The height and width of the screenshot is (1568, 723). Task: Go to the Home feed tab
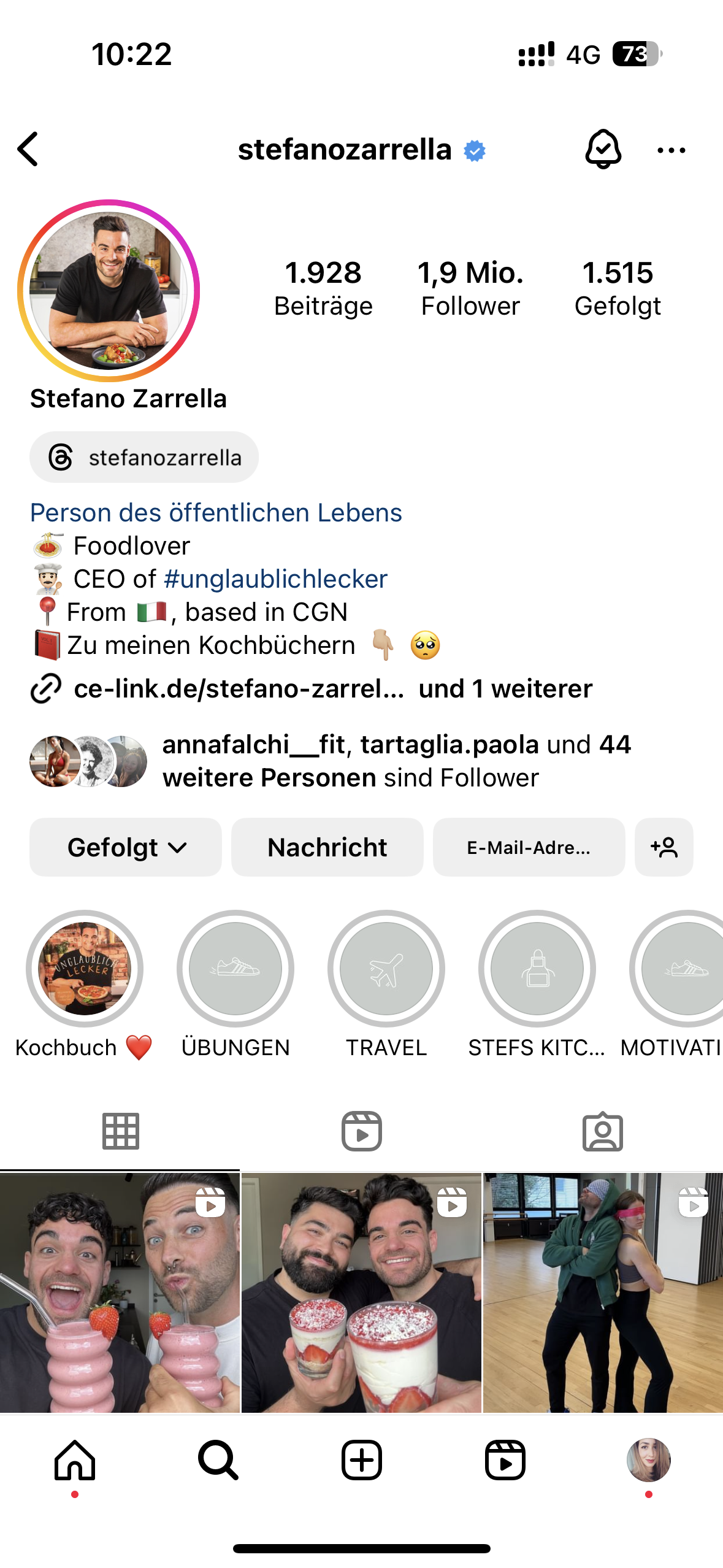coord(75,1461)
